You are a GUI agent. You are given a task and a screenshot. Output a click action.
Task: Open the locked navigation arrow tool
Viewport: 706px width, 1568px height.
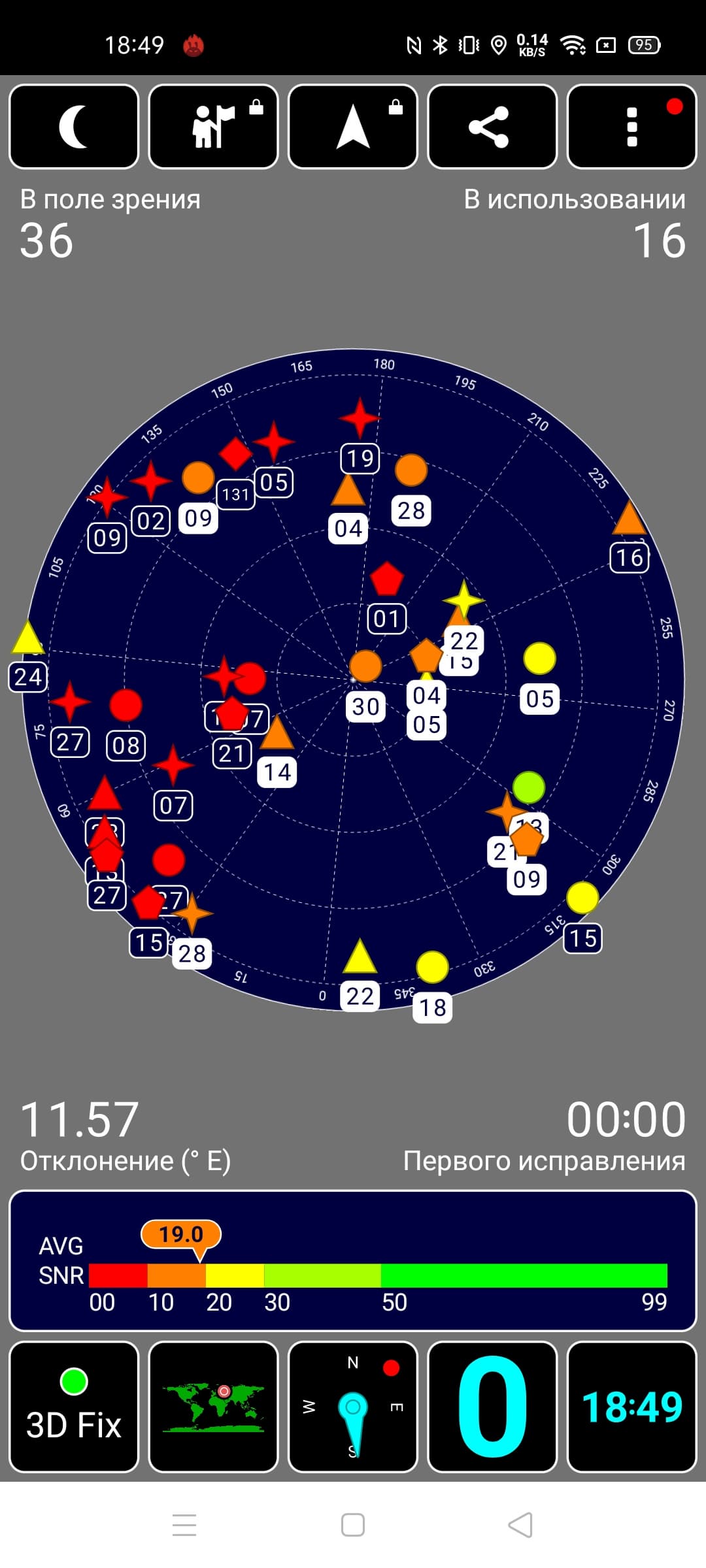(353, 127)
